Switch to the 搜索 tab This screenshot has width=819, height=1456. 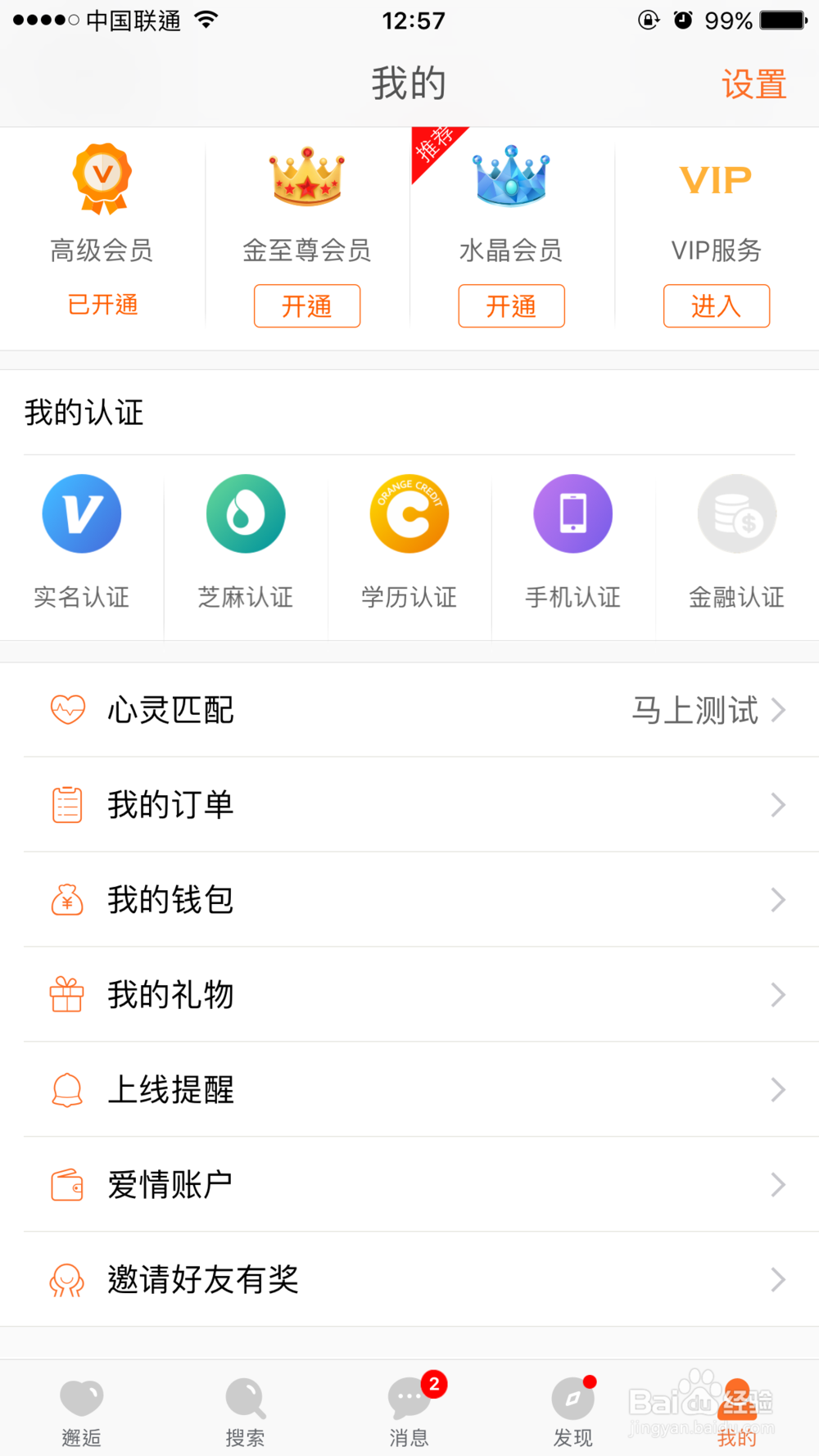pos(246,1410)
